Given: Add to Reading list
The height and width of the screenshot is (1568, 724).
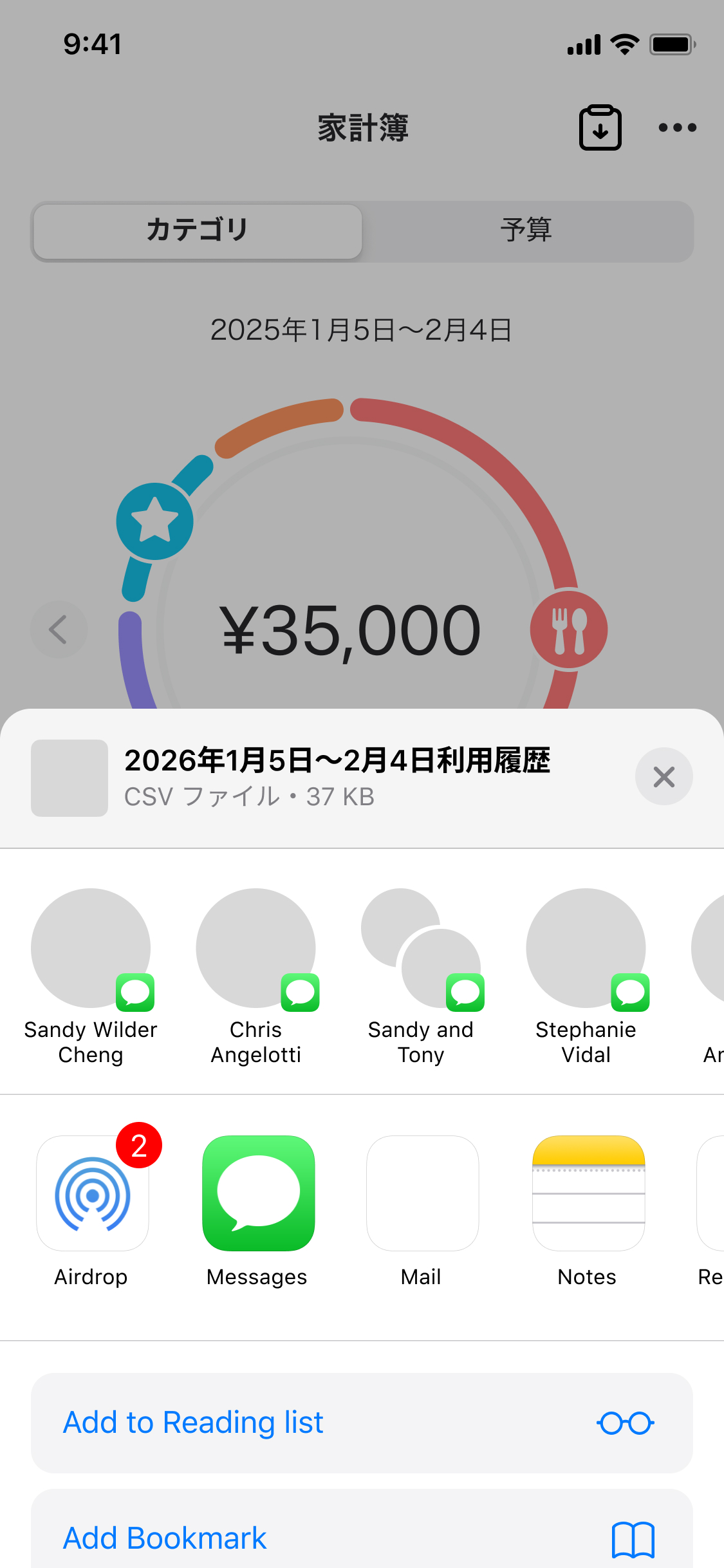Looking at the screenshot, I should point(362,1423).
